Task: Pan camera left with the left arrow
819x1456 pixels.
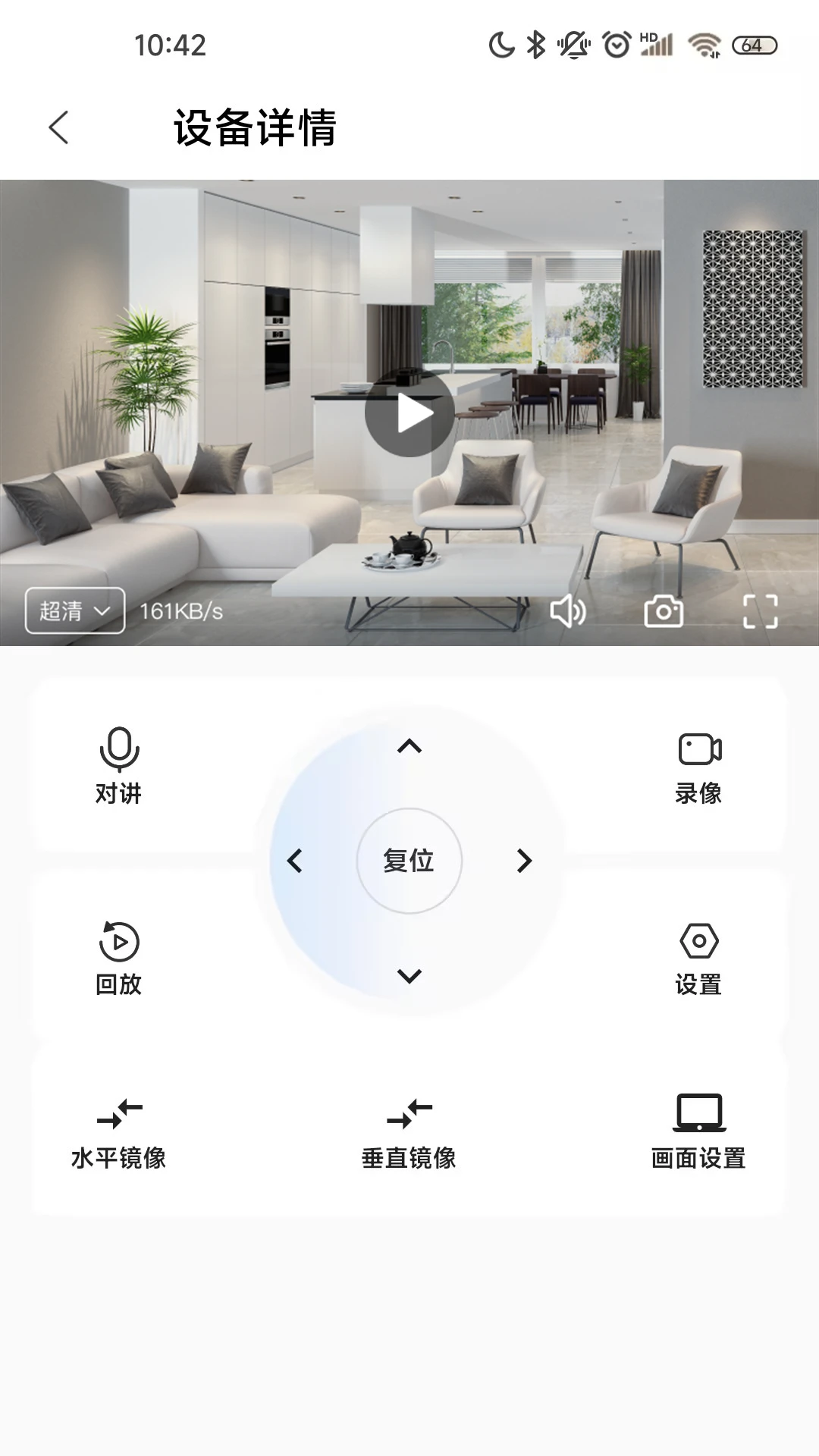Action: coord(296,861)
